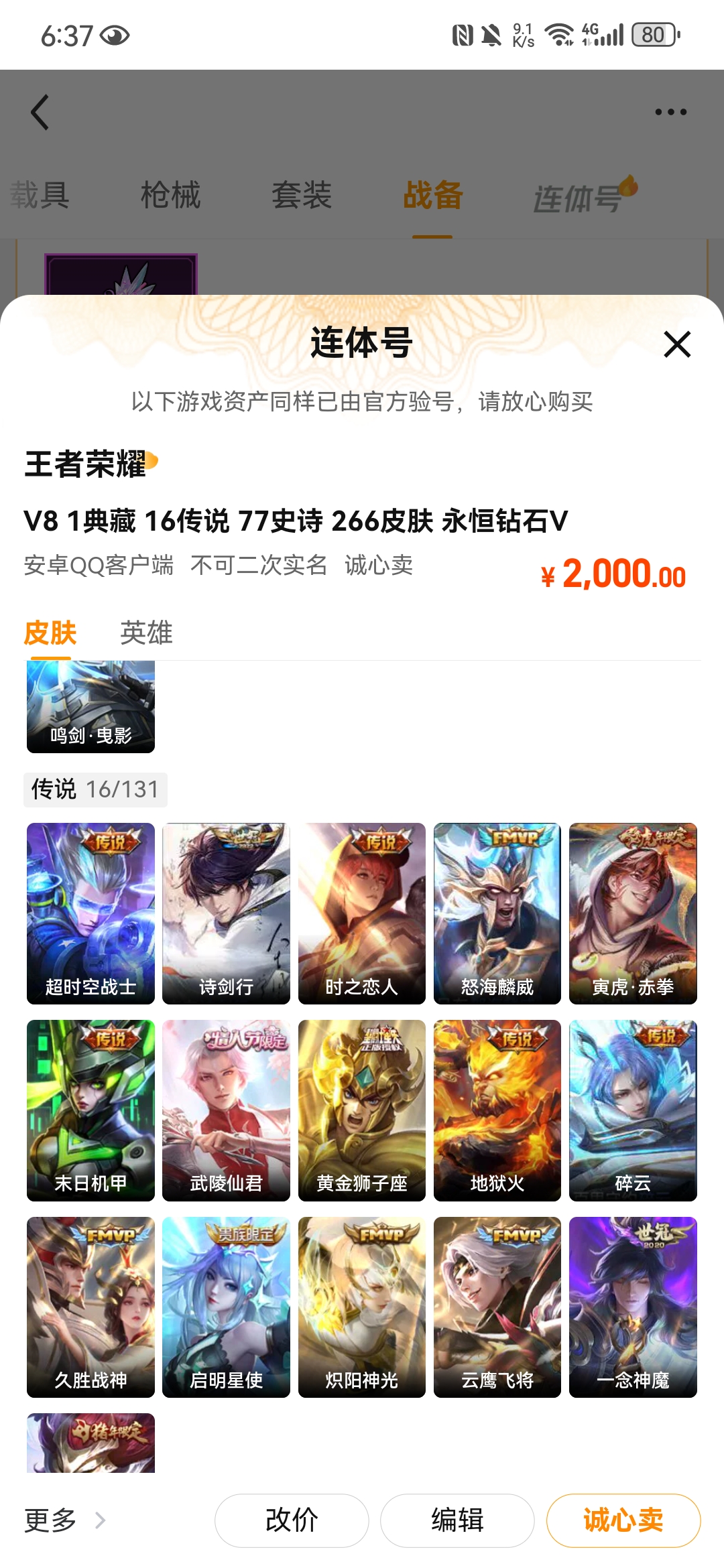Open the 超时空战士 skin tile
Screen dimensions: 724x1568
coord(90,913)
